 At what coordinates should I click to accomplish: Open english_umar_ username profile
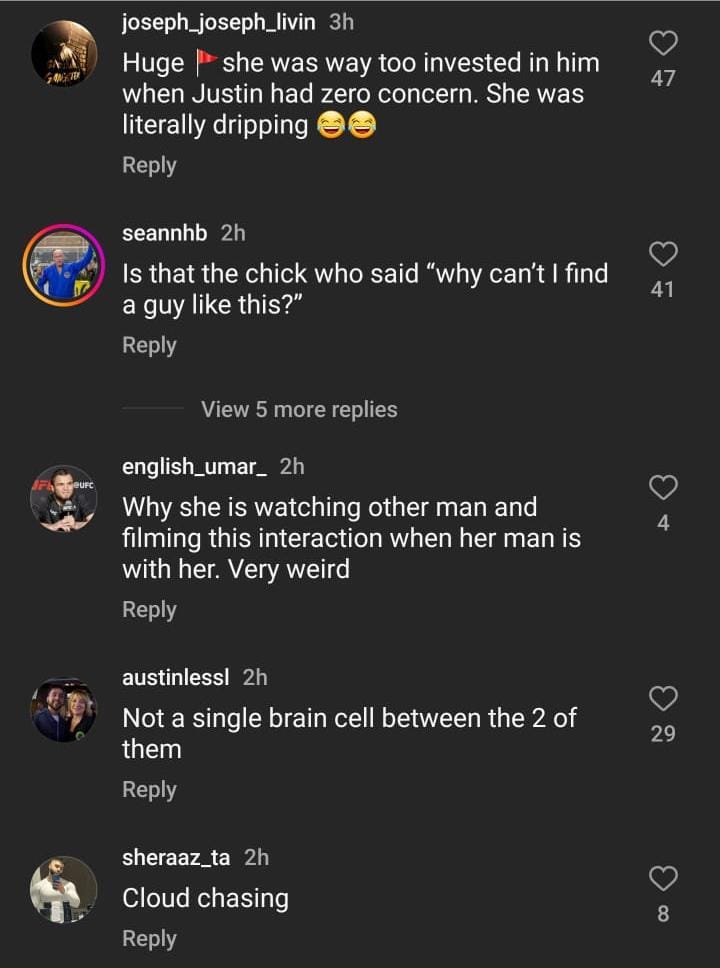(194, 466)
